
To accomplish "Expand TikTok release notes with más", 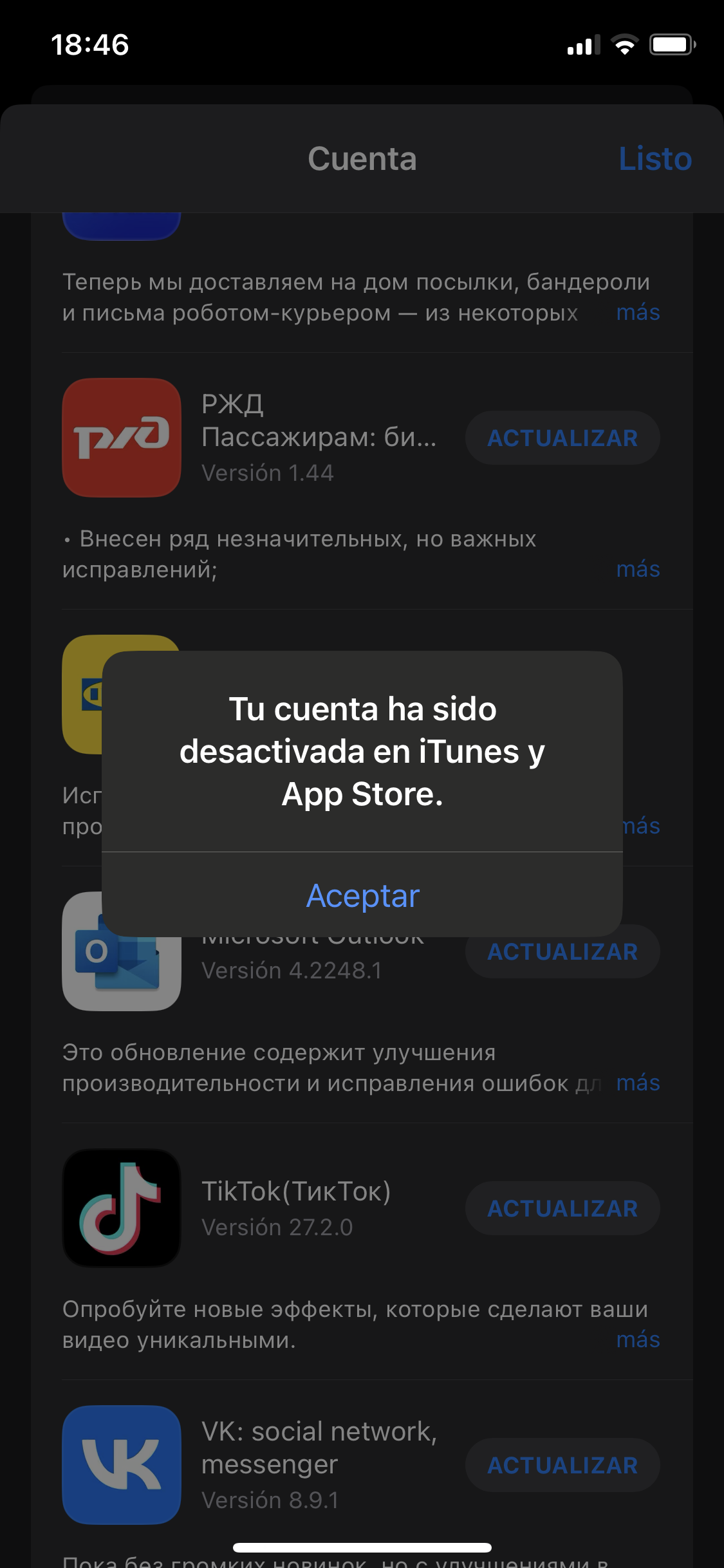I will coord(638,1339).
